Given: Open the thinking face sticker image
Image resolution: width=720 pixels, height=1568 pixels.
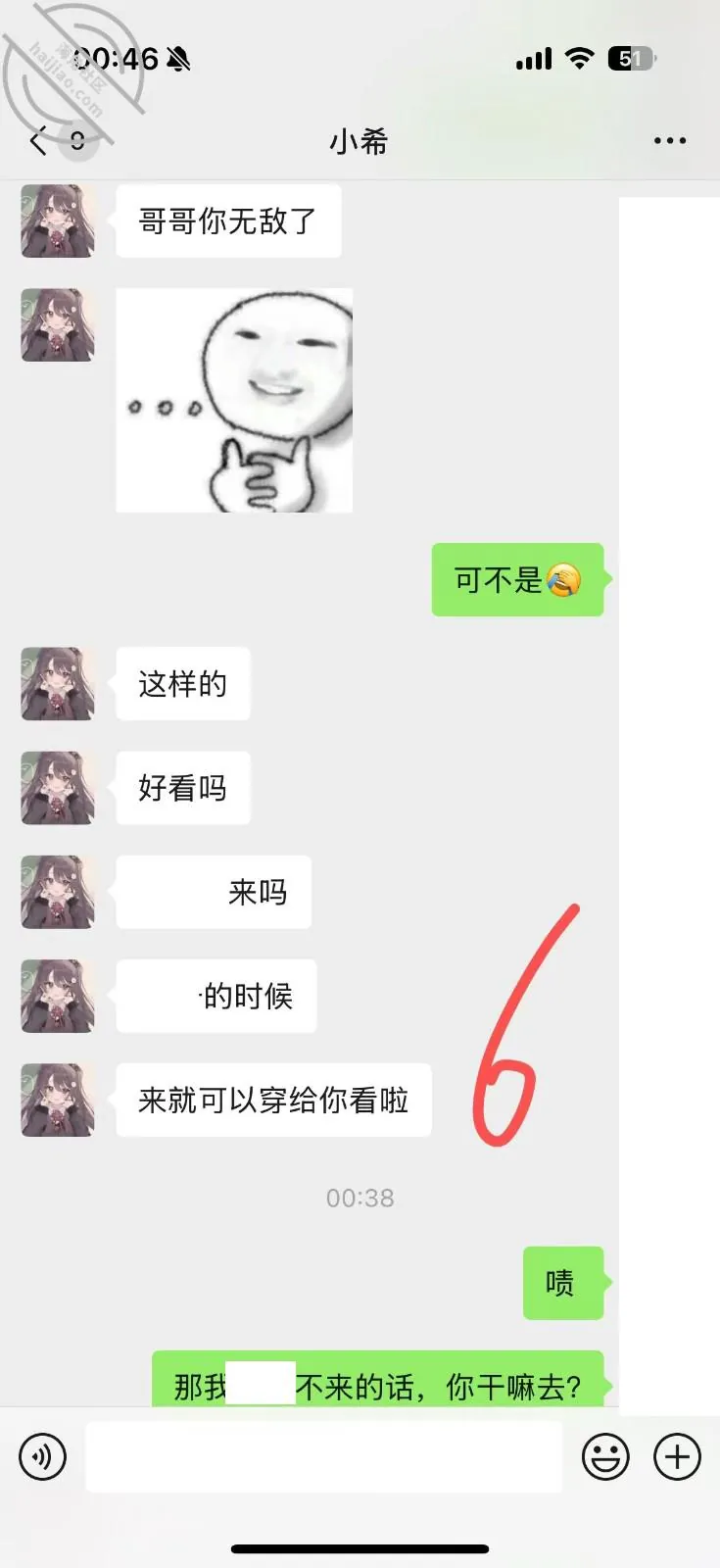Looking at the screenshot, I should point(234,400).
